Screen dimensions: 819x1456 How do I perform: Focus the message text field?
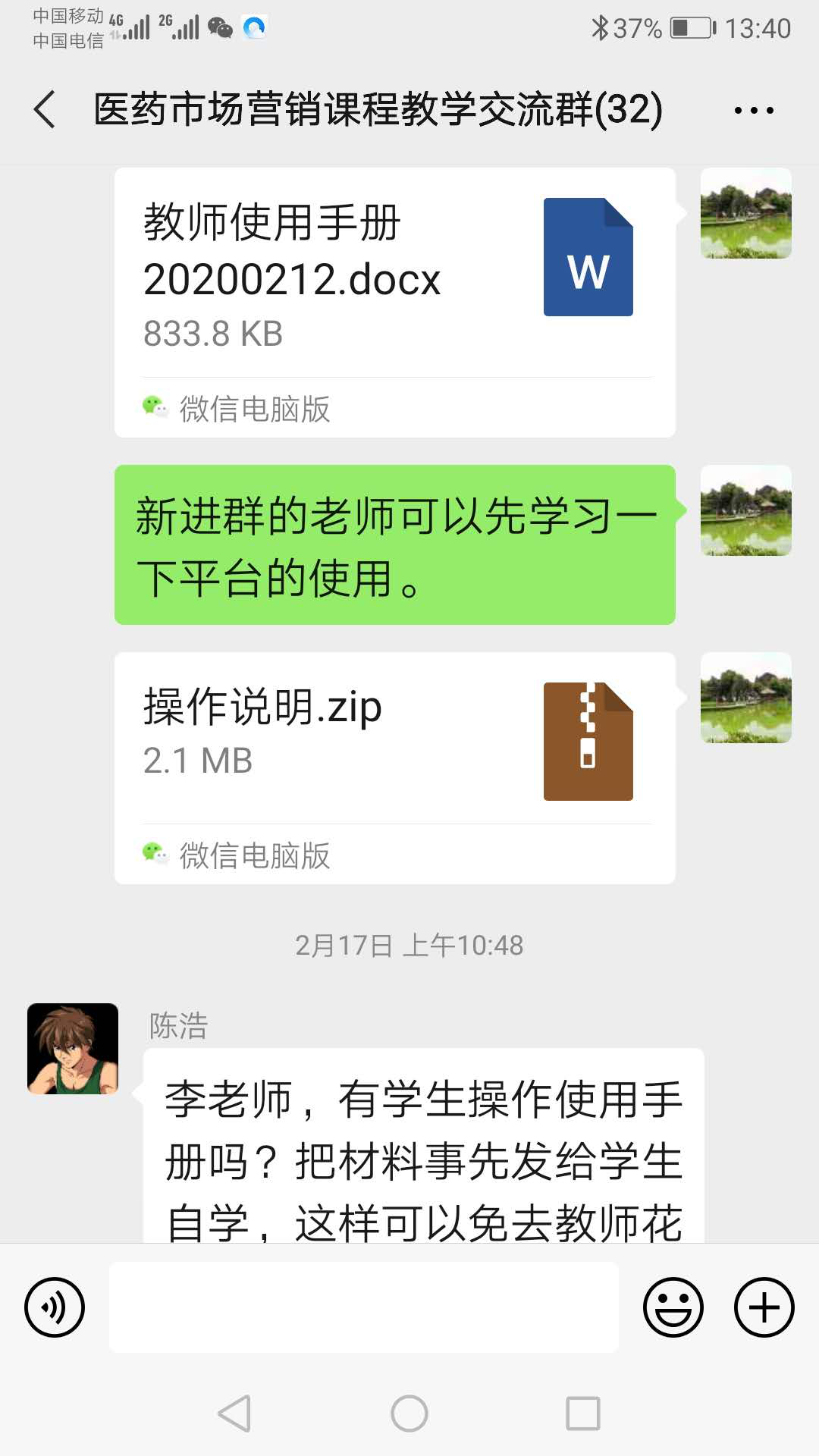[364, 1307]
